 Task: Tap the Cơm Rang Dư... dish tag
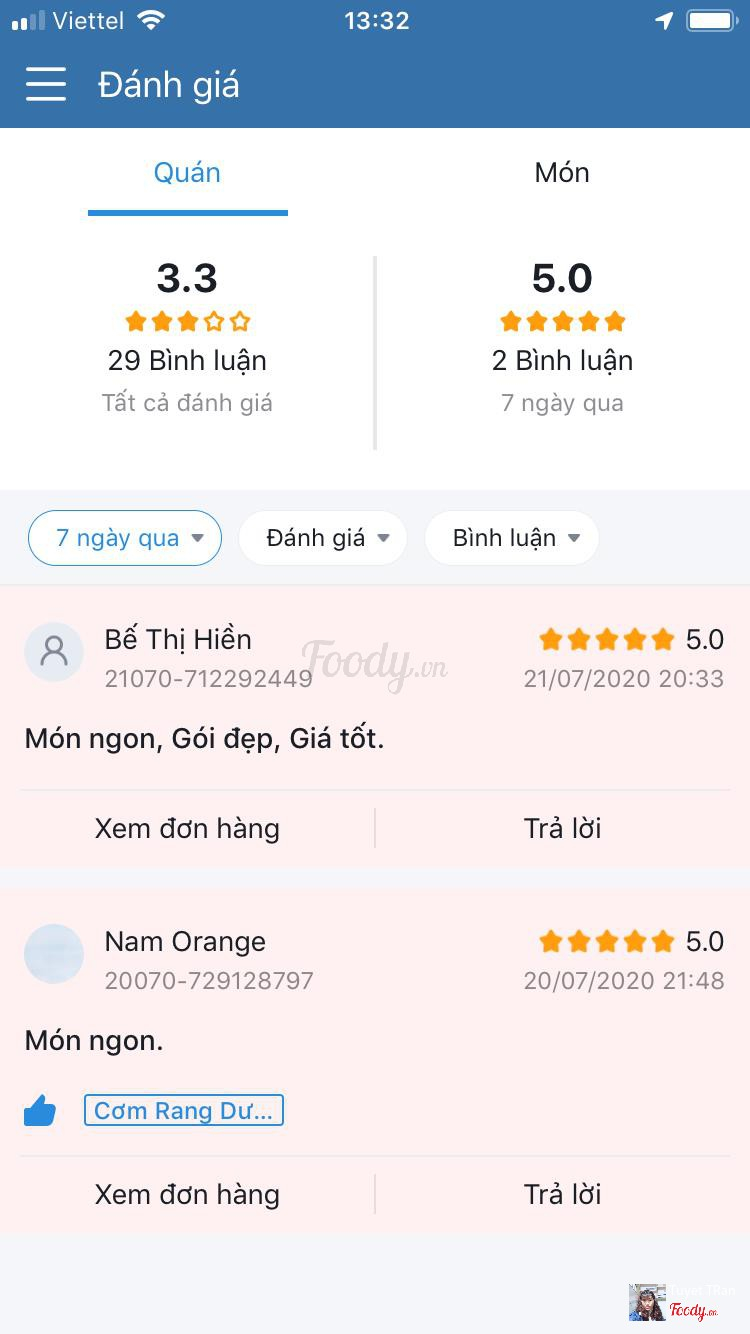184,1111
